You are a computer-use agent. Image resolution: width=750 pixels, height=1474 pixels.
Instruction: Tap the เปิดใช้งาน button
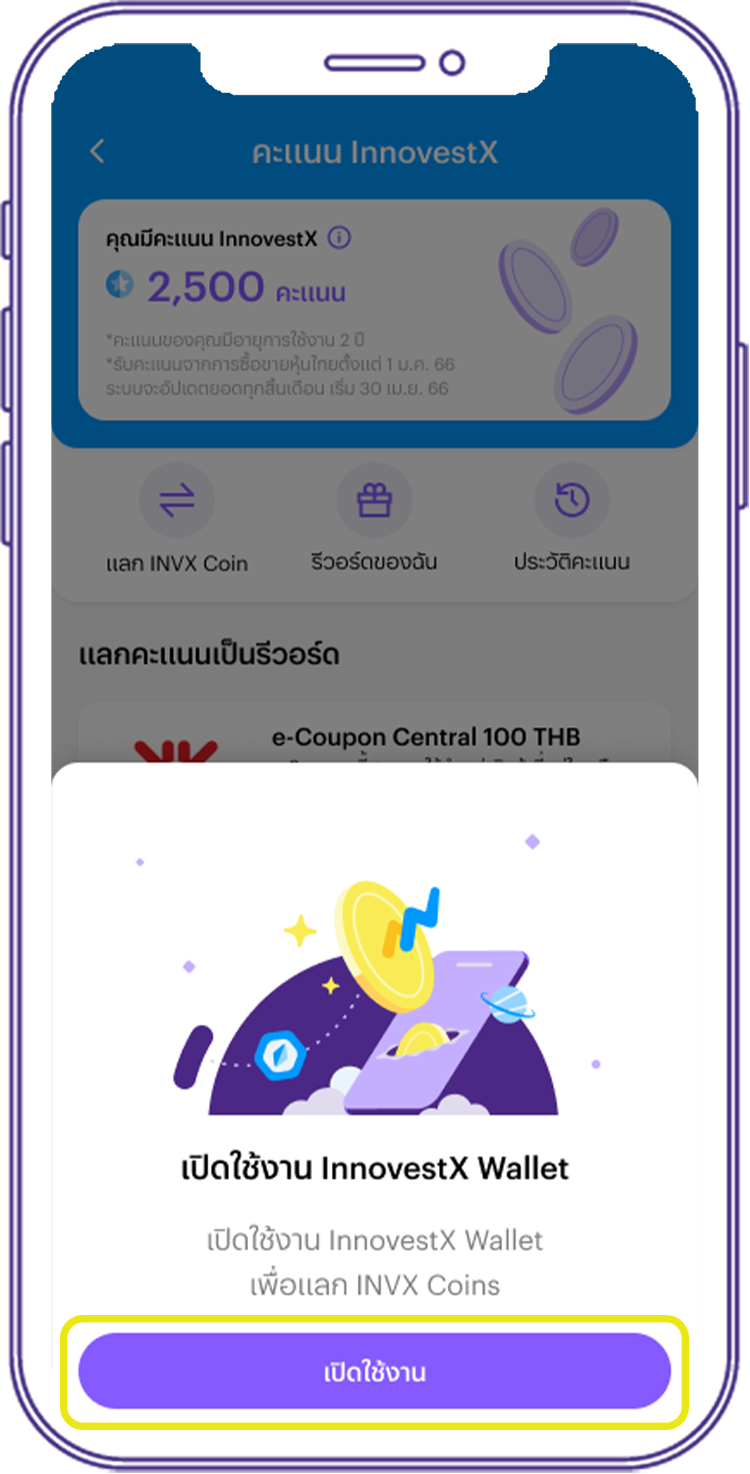[374, 1371]
